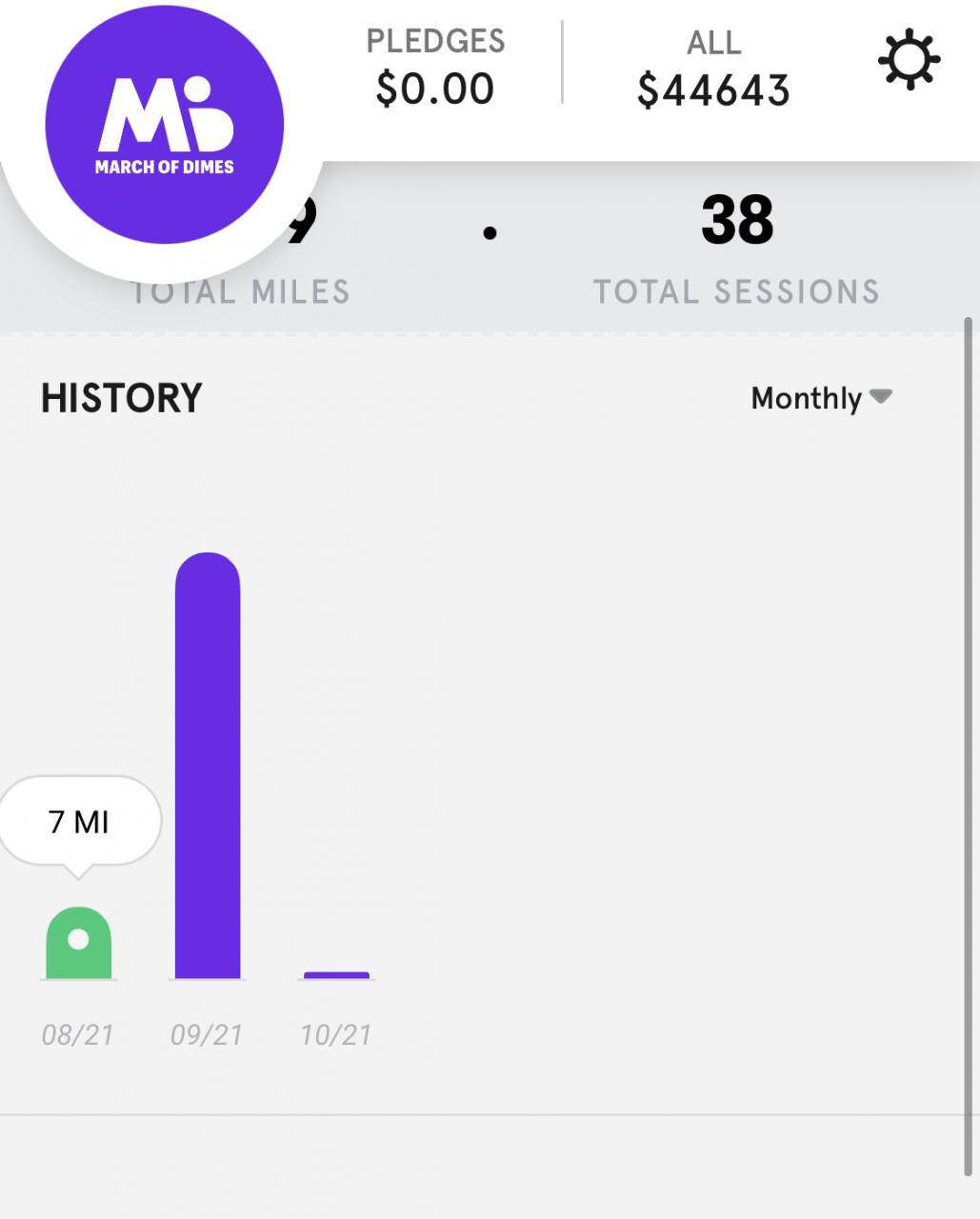Expand the Monthly history dropdown
This screenshot has height=1219, width=980.
pos(821,398)
